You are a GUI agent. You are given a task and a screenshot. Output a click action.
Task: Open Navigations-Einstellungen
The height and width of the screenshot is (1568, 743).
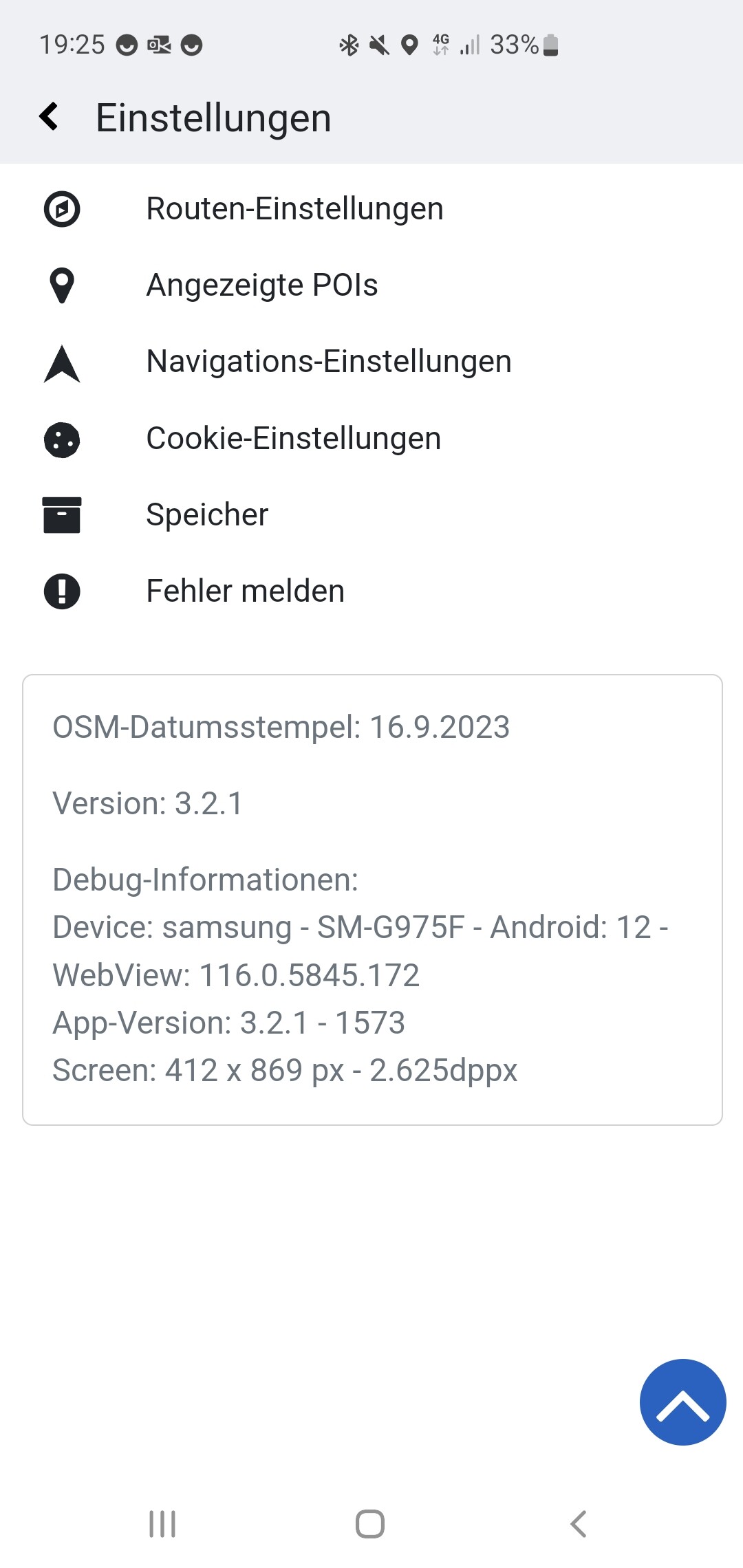371,362
